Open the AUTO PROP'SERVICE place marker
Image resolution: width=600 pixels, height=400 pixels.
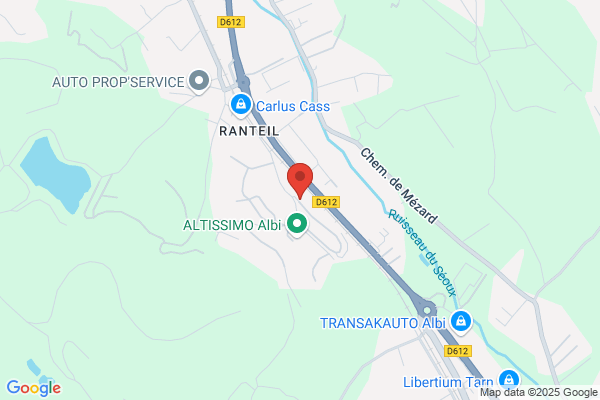pos(199,82)
